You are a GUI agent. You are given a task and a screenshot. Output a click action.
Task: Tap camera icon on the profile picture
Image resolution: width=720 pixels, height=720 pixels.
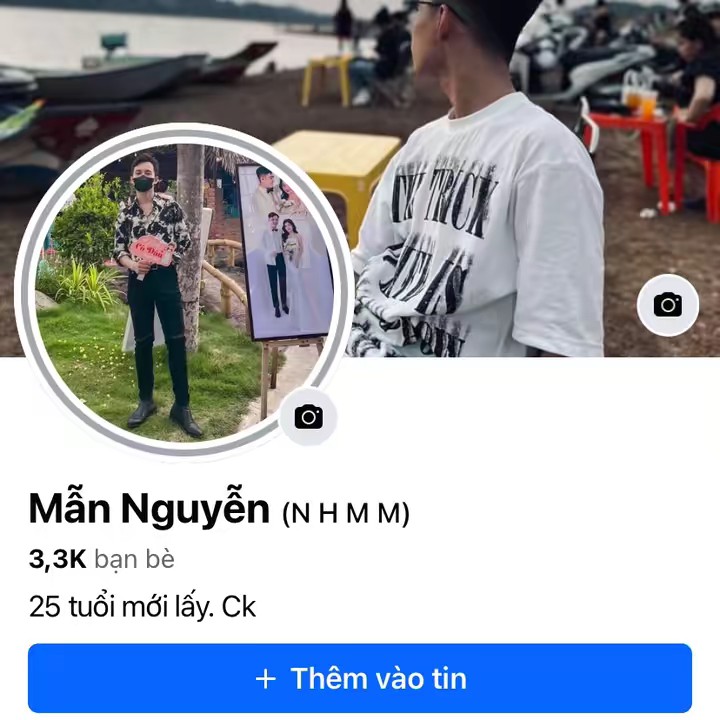pyautogui.click(x=308, y=416)
